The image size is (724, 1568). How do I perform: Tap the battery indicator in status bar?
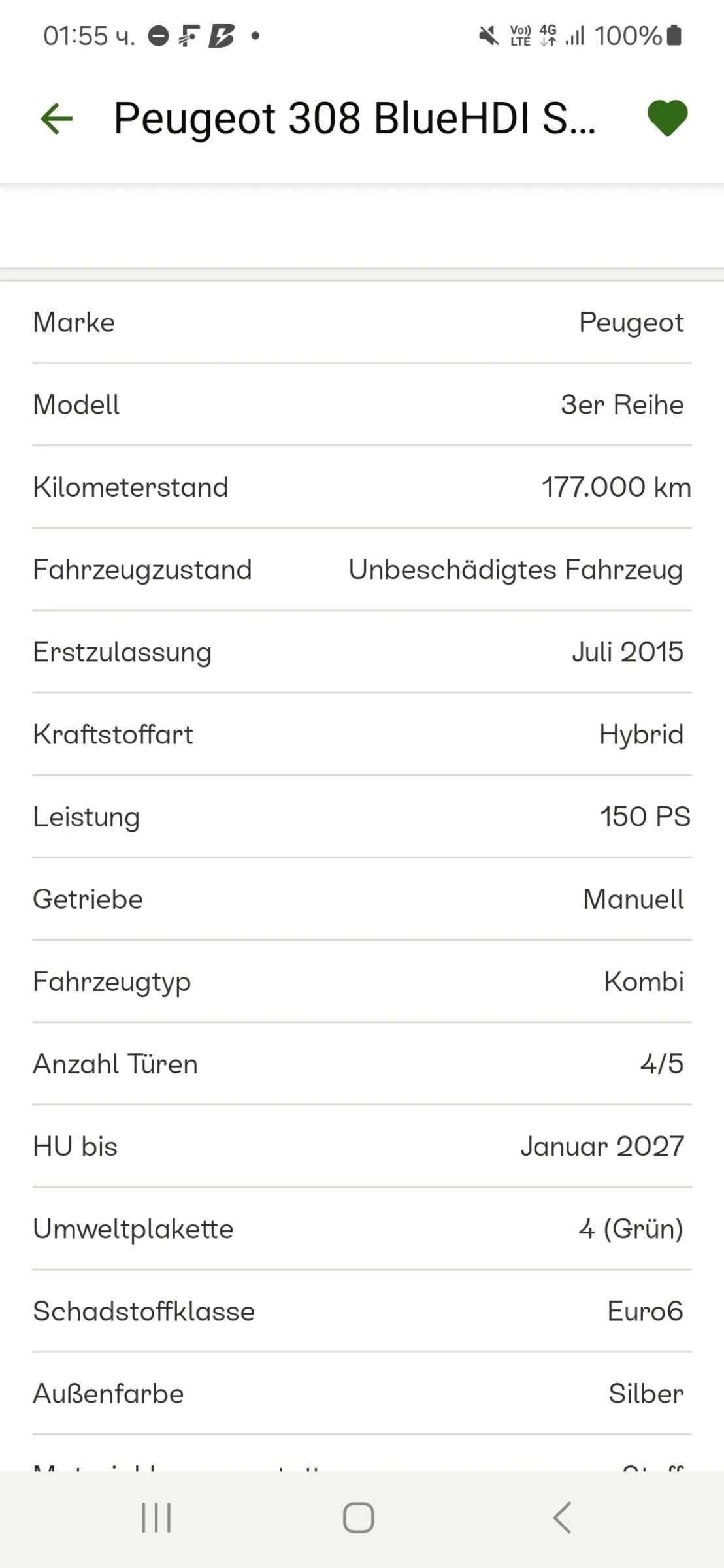[x=673, y=37]
